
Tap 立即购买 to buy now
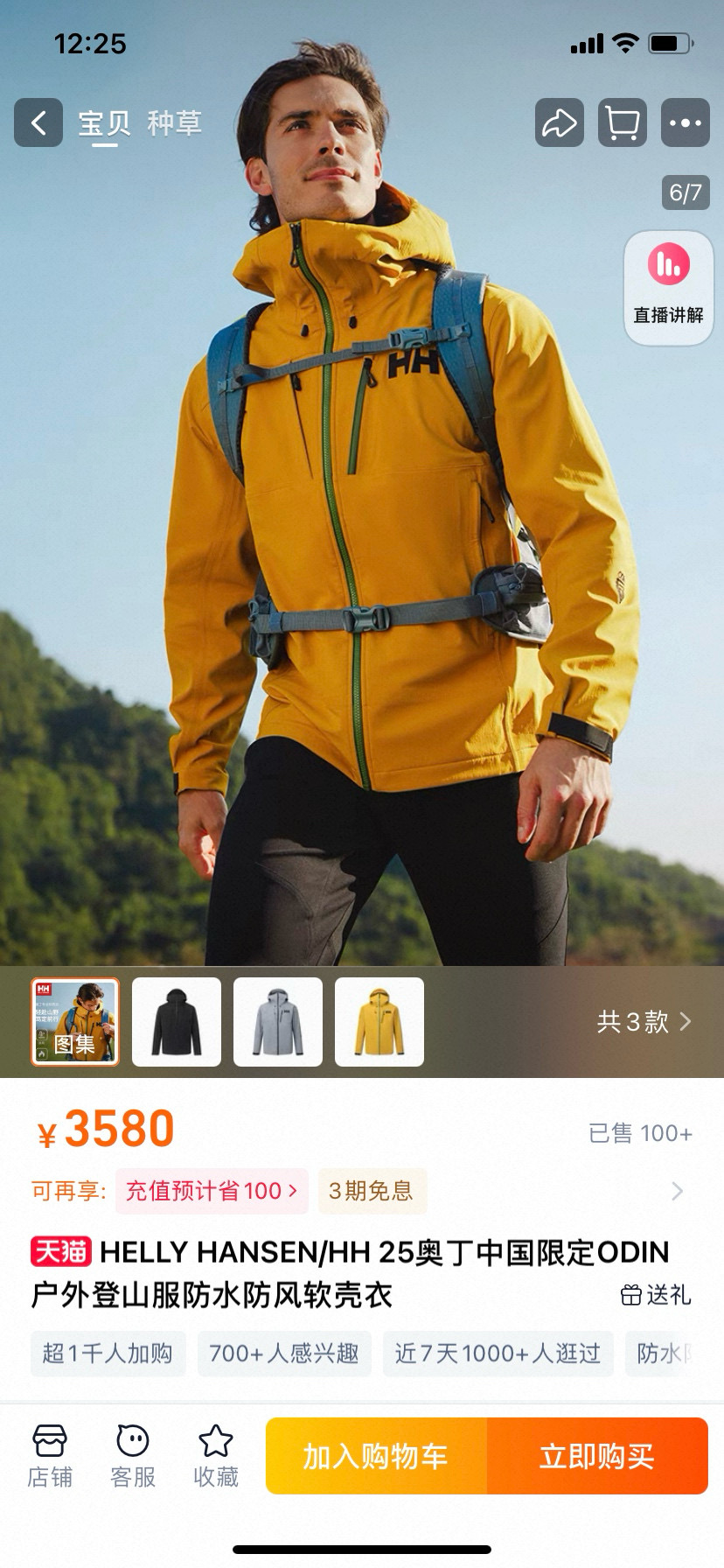[x=597, y=1456]
